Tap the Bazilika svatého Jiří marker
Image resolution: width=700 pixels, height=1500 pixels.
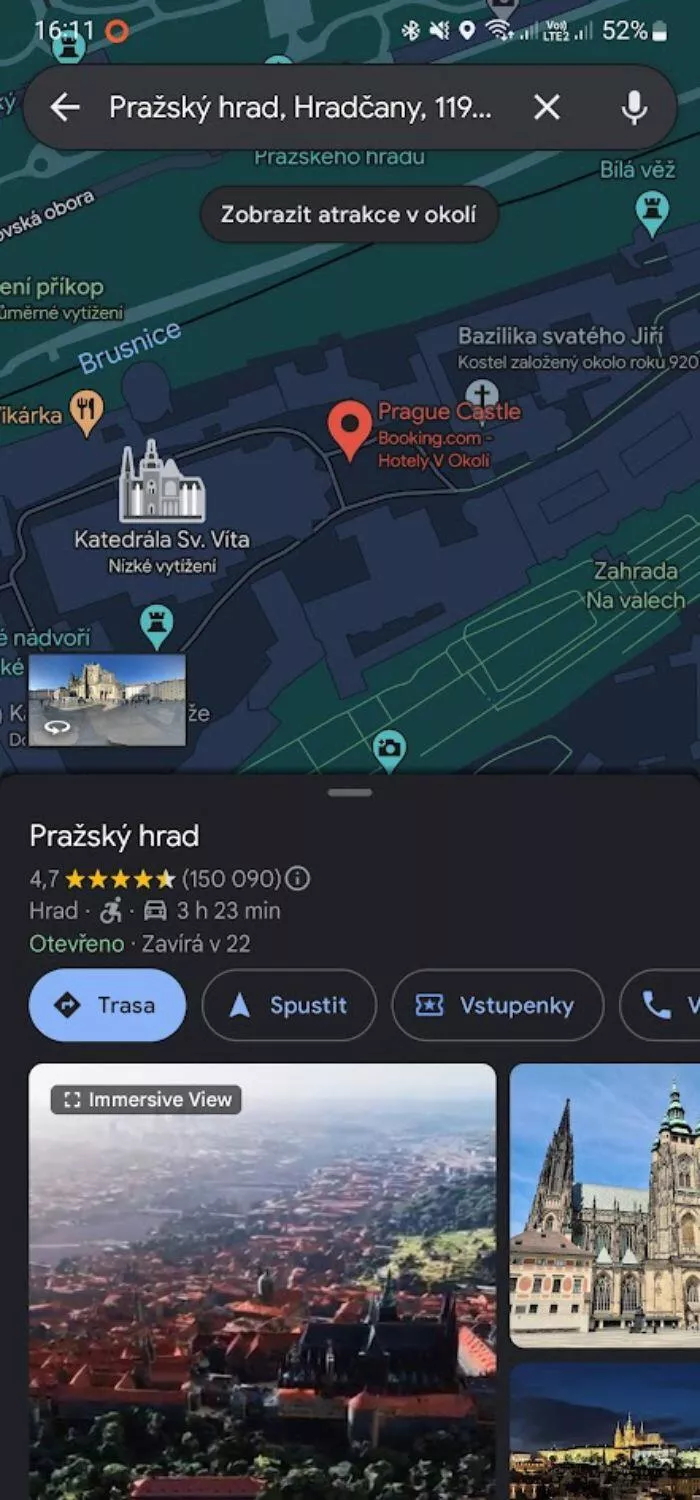point(482,393)
